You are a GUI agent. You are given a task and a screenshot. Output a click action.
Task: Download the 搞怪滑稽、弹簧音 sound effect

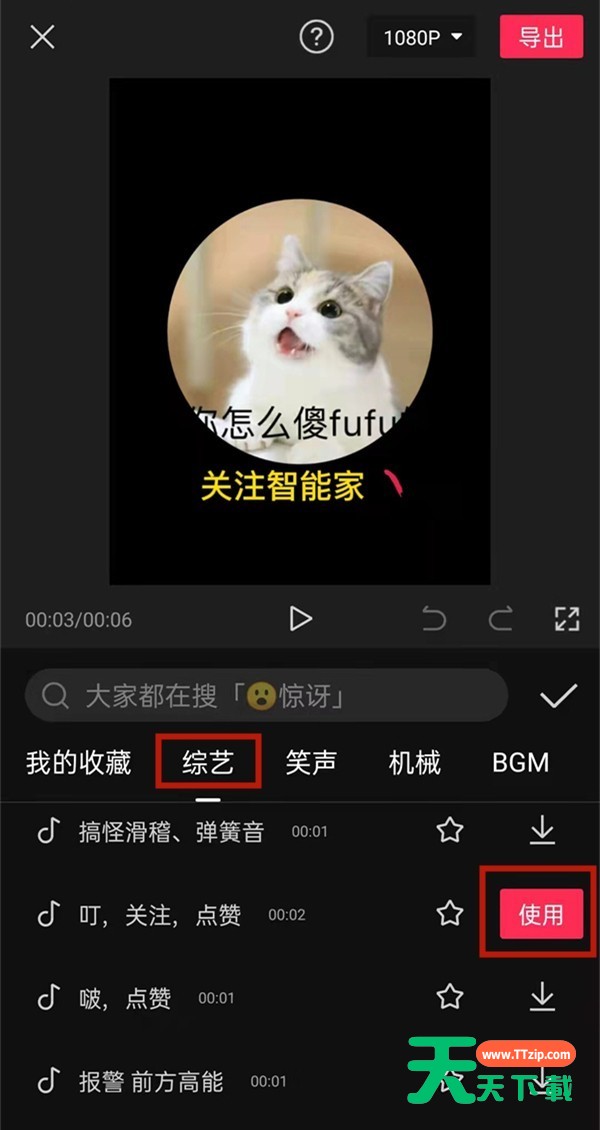click(x=542, y=830)
